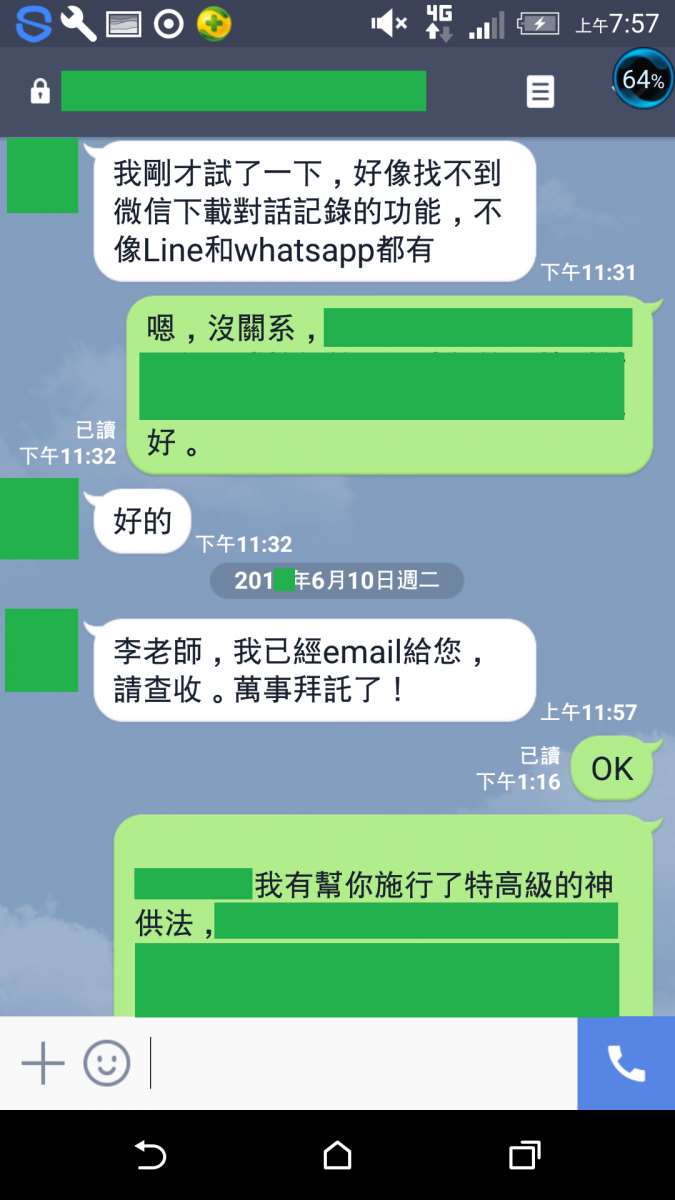The height and width of the screenshot is (1200, 675).
Task: Open the chat notes menu icon
Action: tap(540, 92)
